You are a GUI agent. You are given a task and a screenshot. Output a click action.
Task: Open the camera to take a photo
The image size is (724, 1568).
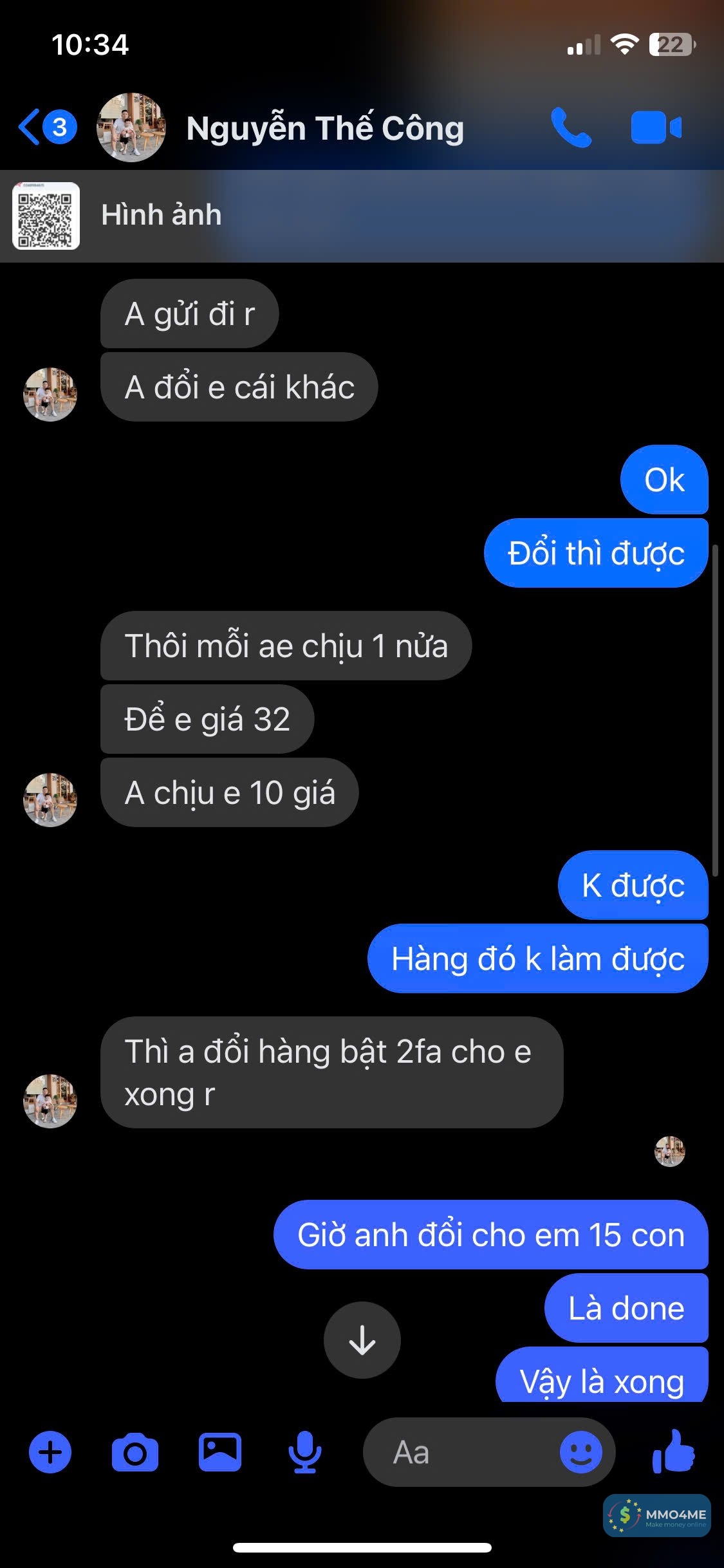pos(135,1452)
